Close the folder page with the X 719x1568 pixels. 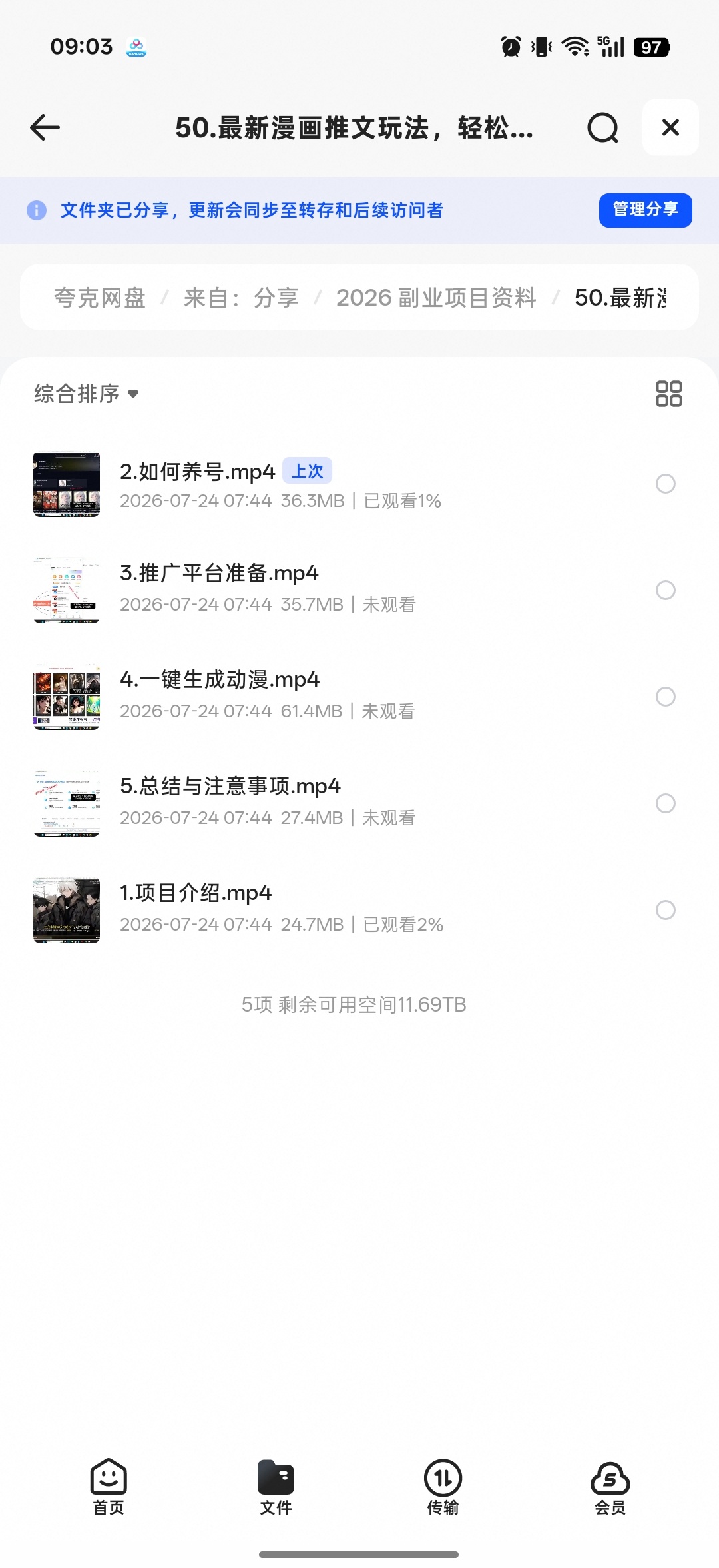pyautogui.click(x=670, y=127)
